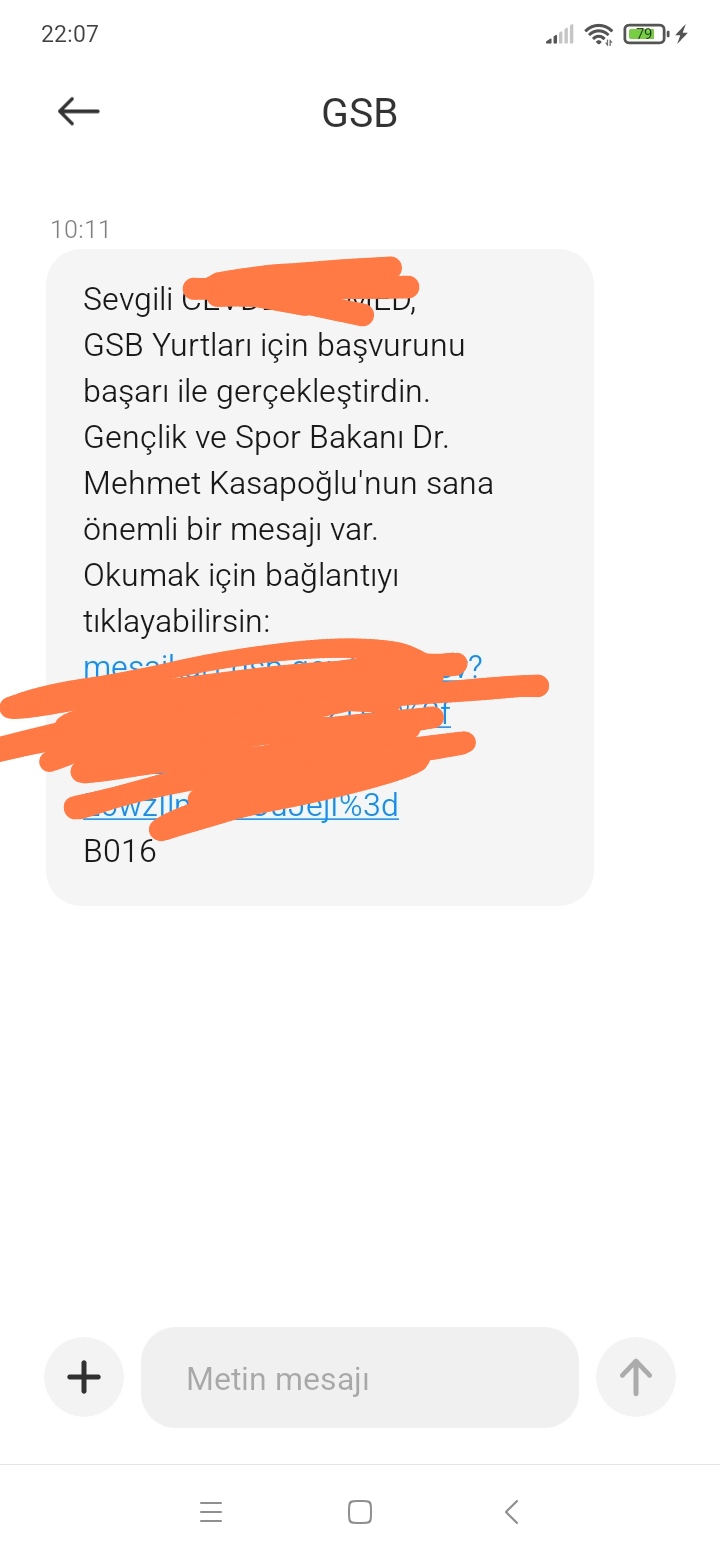
Task: Tap the system back chevron
Action: pyautogui.click(x=511, y=1512)
